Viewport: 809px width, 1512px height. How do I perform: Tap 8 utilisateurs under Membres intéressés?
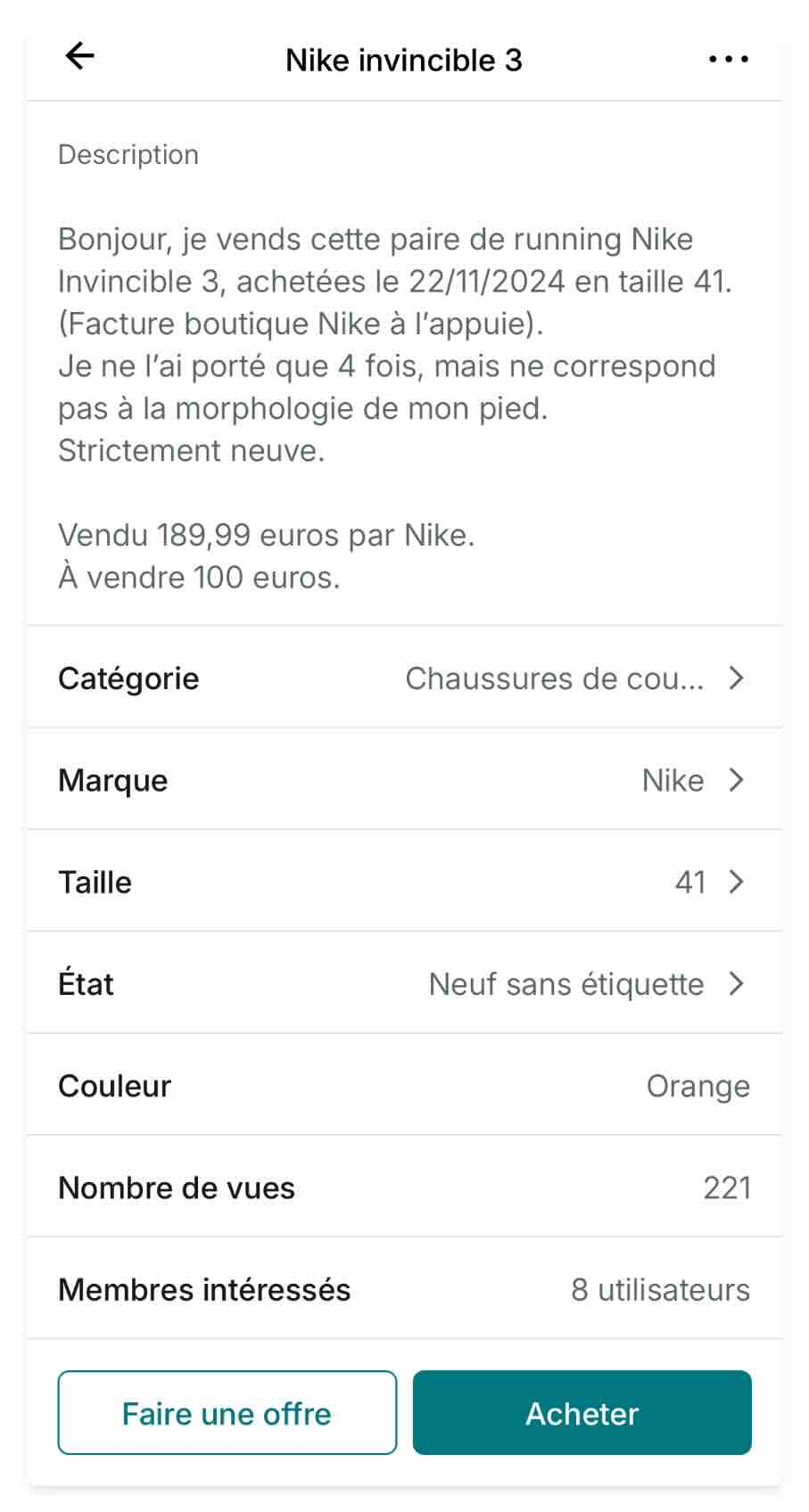[x=660, y=1289]
